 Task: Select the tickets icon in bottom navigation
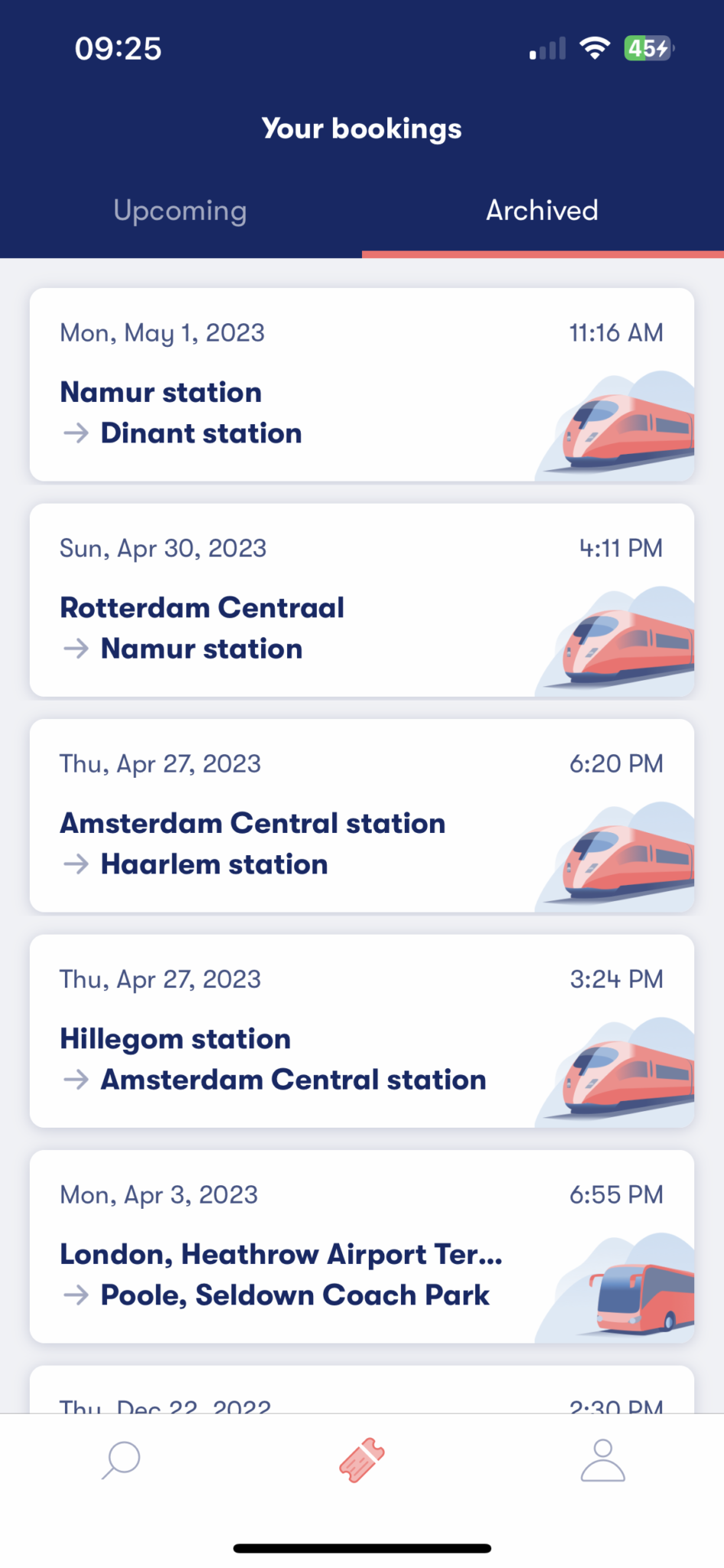tap(361, 1460)
